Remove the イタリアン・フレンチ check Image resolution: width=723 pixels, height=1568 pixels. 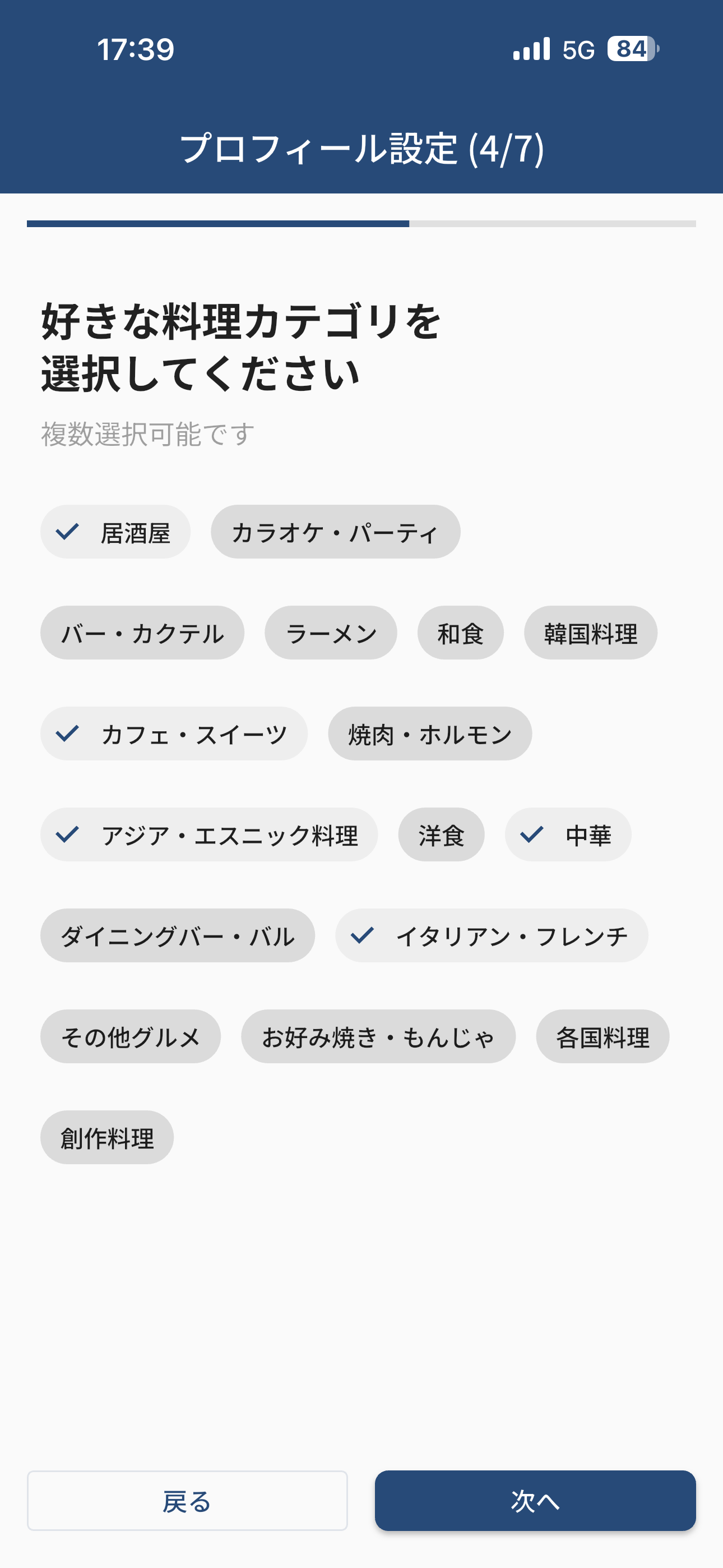490,935
